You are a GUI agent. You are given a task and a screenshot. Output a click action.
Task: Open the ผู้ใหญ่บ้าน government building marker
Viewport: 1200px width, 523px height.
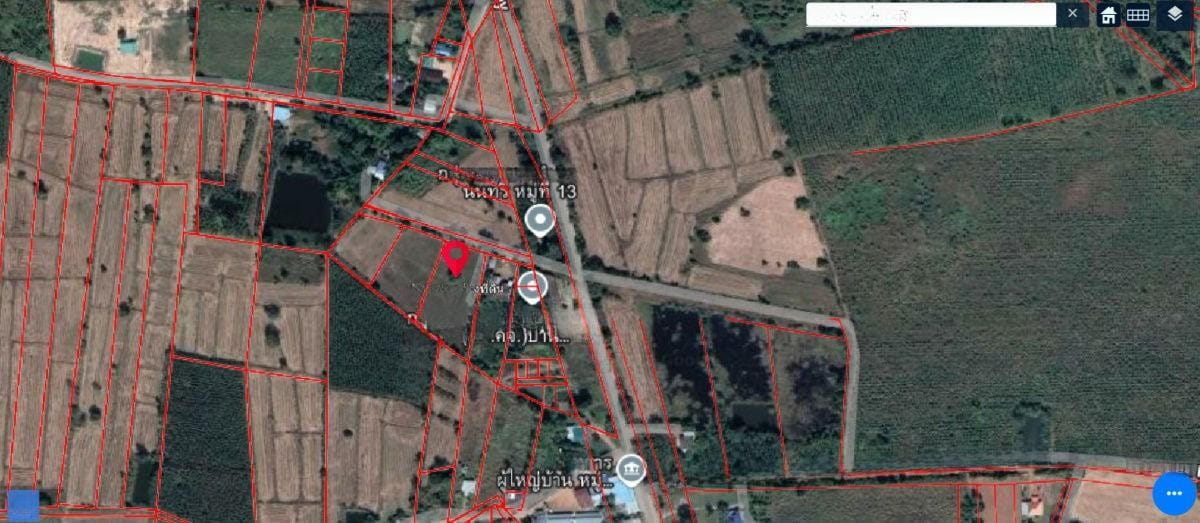[x=630, y=467]
